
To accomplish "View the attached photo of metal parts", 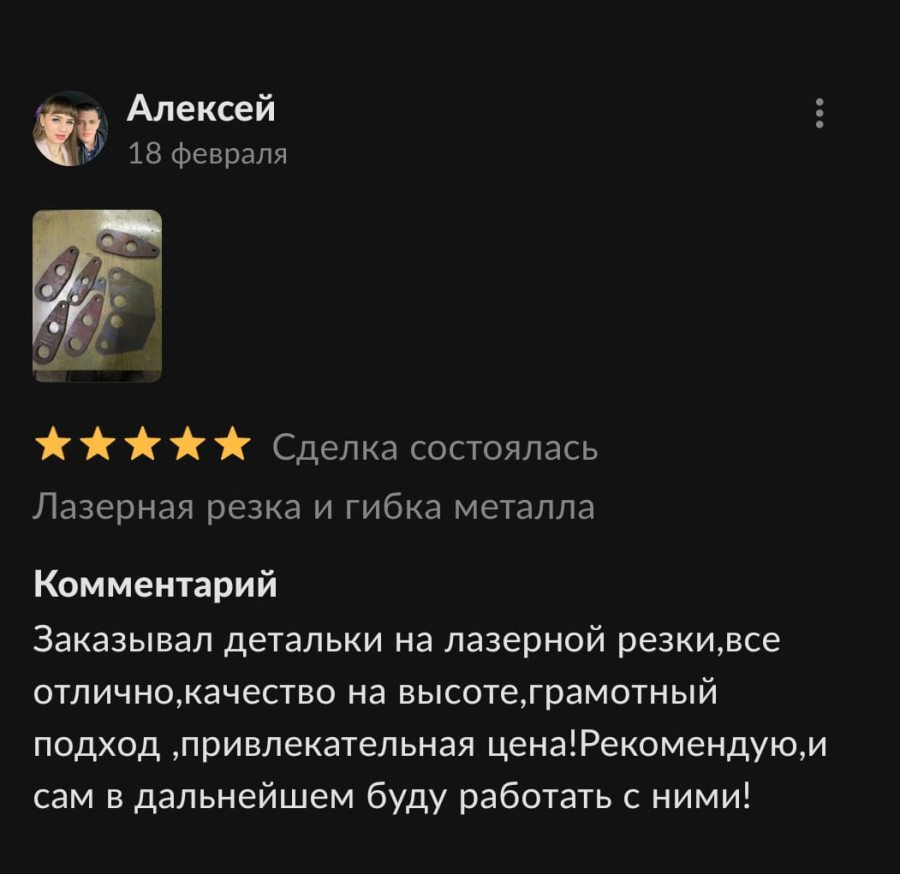I will coord(97,295).
